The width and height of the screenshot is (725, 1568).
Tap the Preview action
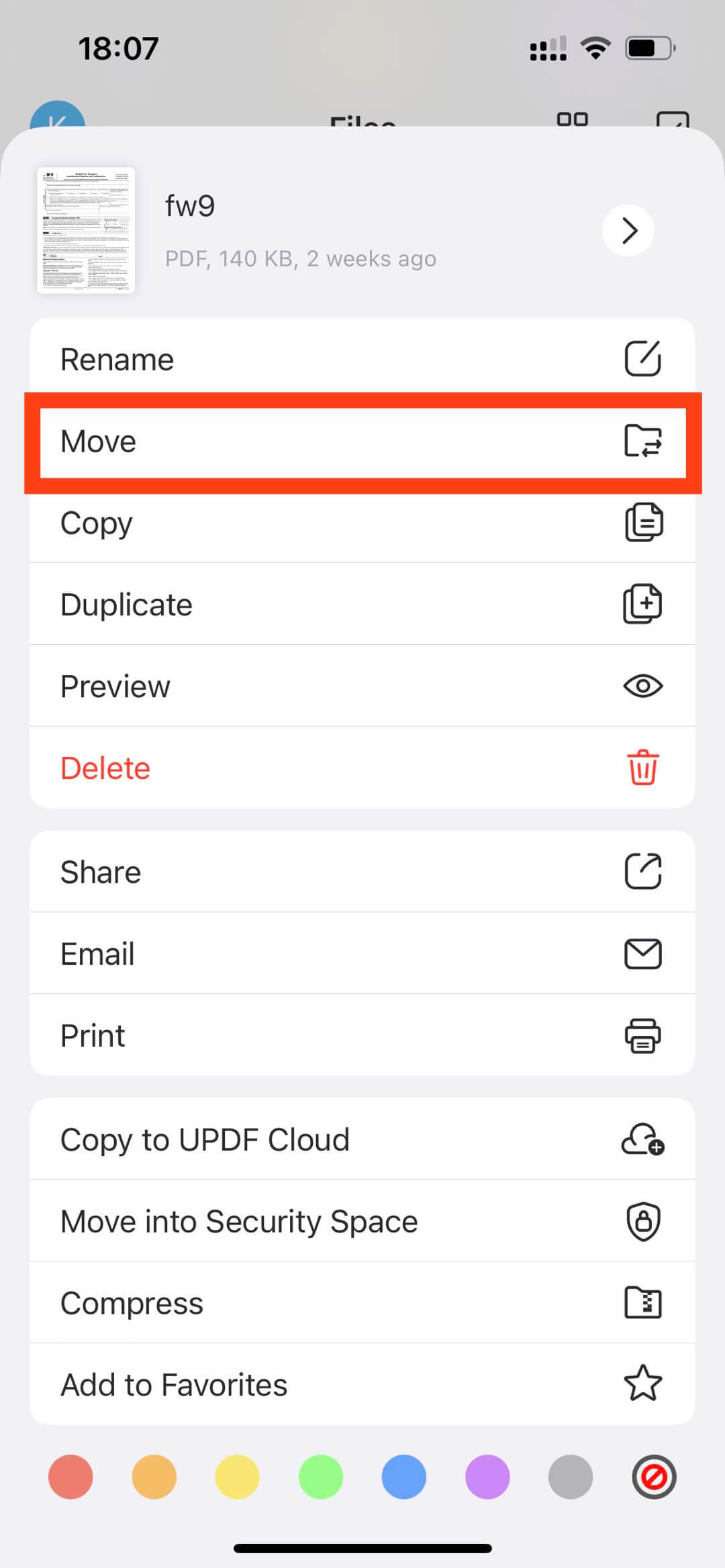(x=362, y=685)
